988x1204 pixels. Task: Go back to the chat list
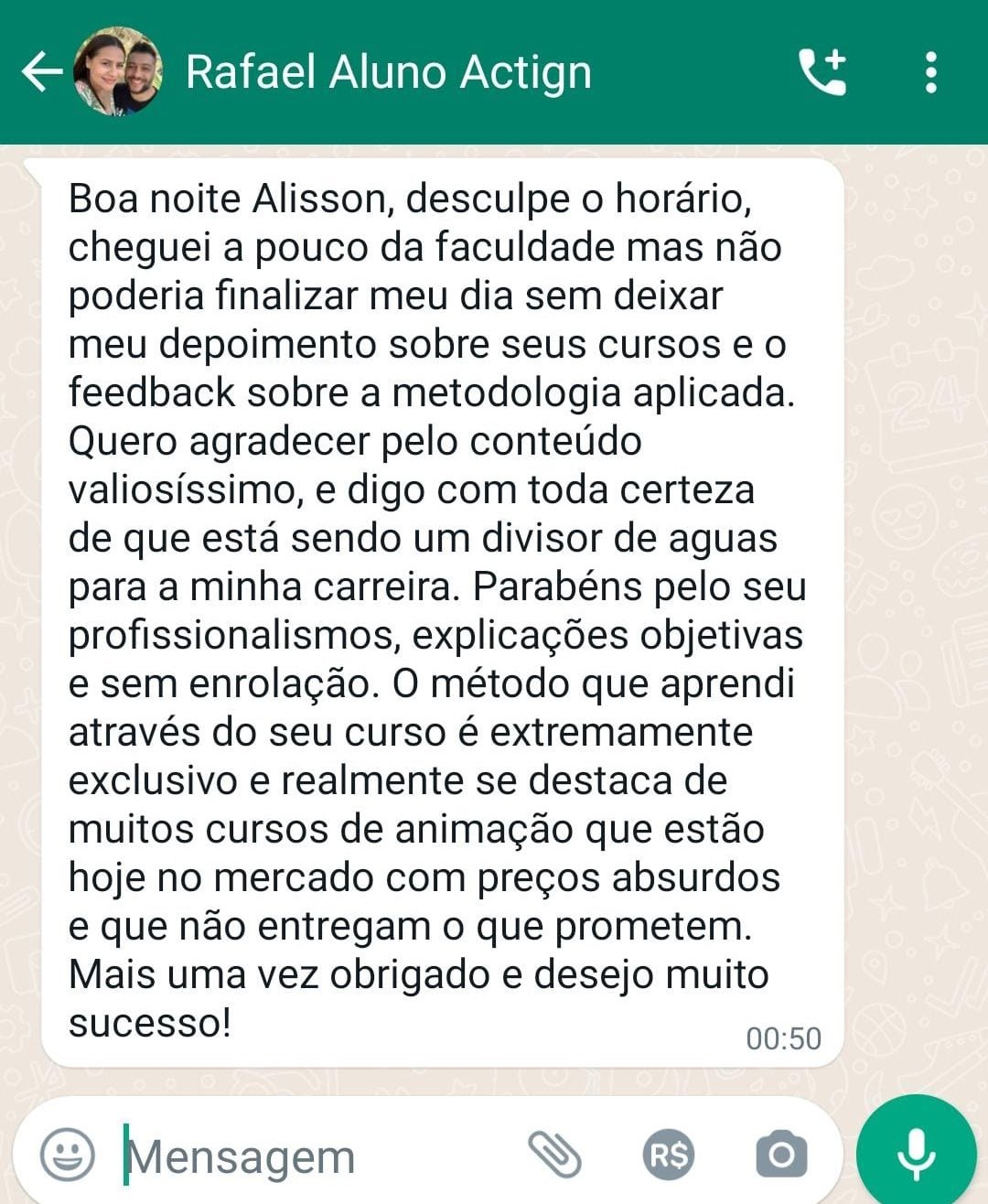[42, 71]
